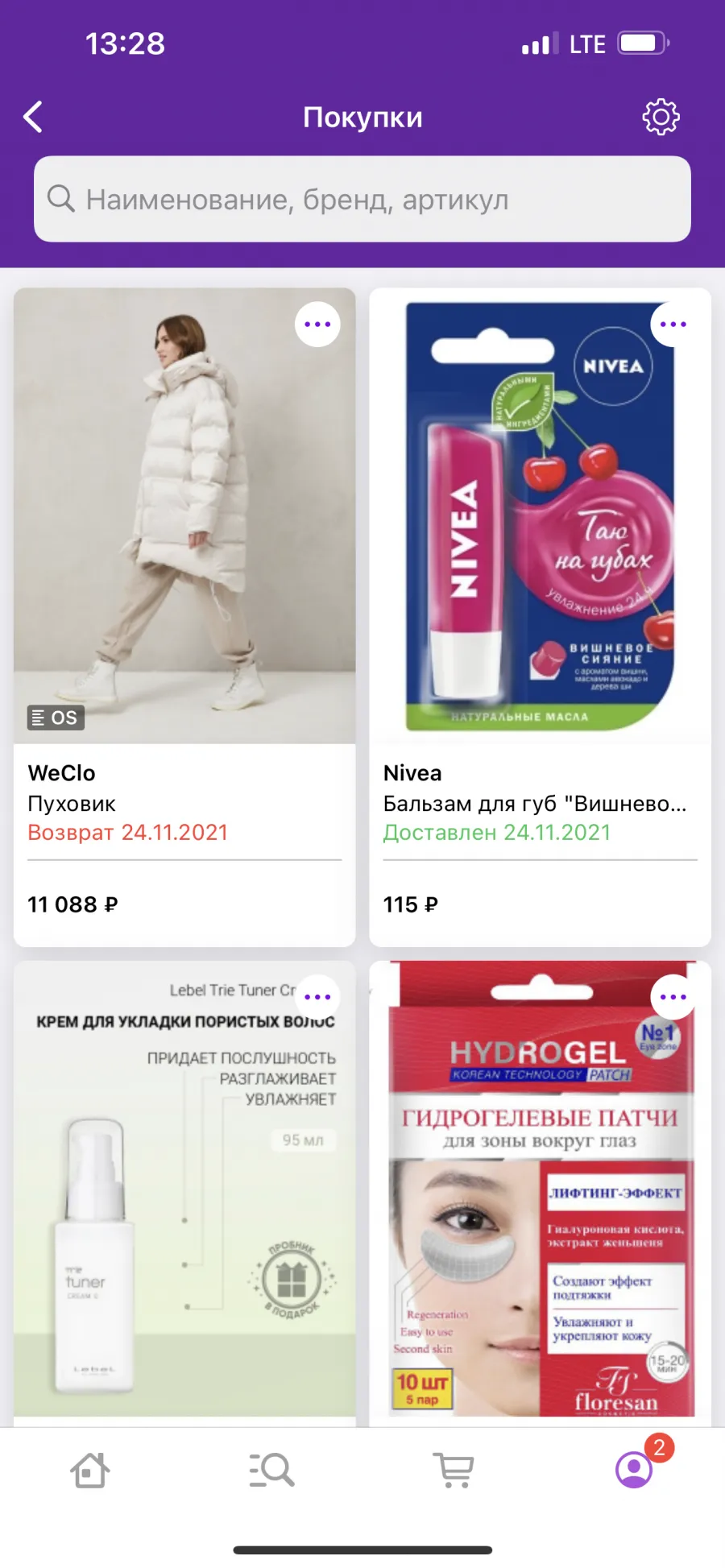The height and width of the screenshot is (1568, 725).
Task: Open the settings gear icon
Action: 661,118
